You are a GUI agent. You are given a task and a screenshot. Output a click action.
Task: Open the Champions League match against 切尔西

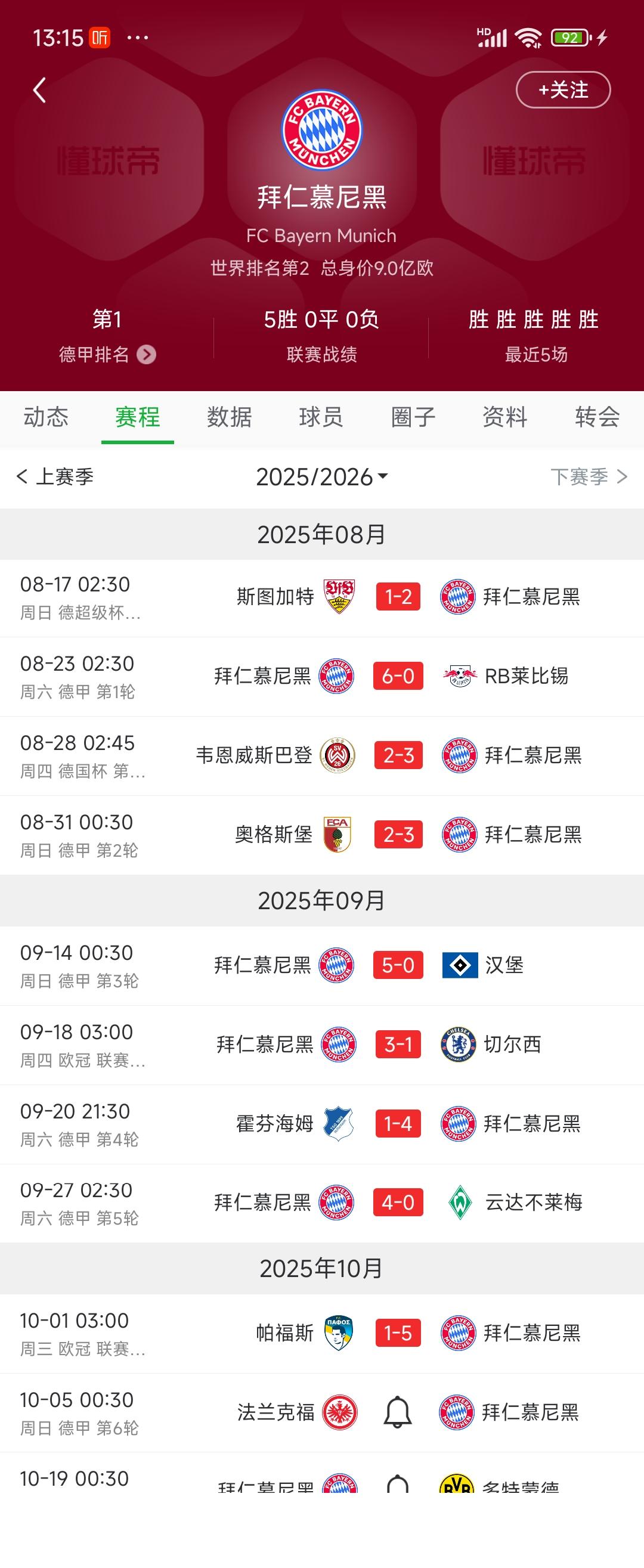(x=398, y=1045)
